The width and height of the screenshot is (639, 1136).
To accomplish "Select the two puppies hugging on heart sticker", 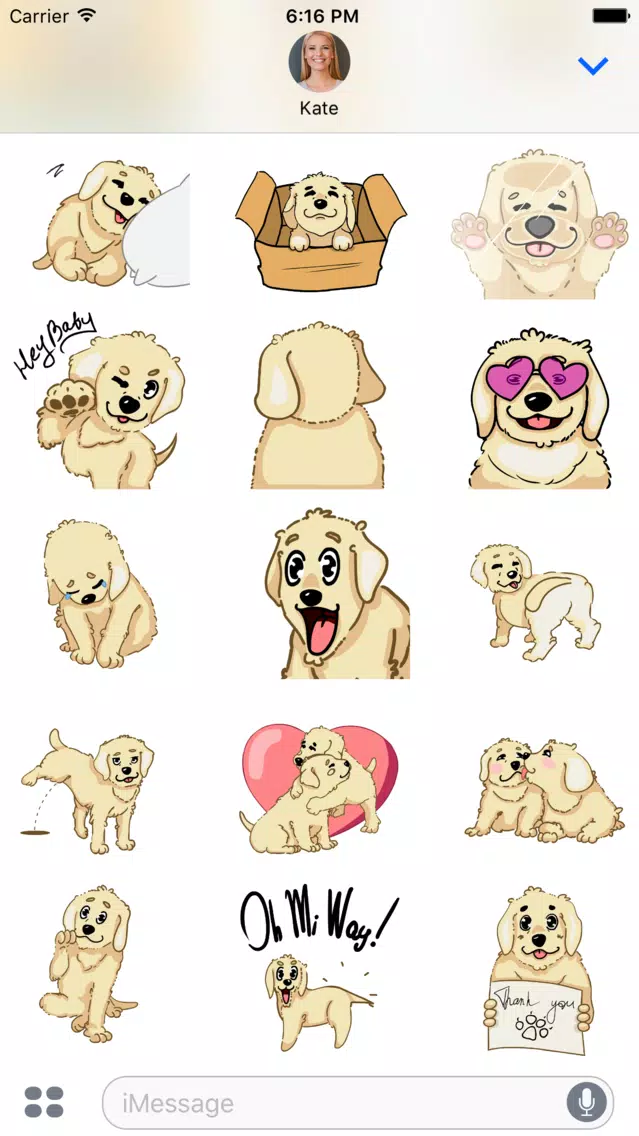I will coord(318,781).
